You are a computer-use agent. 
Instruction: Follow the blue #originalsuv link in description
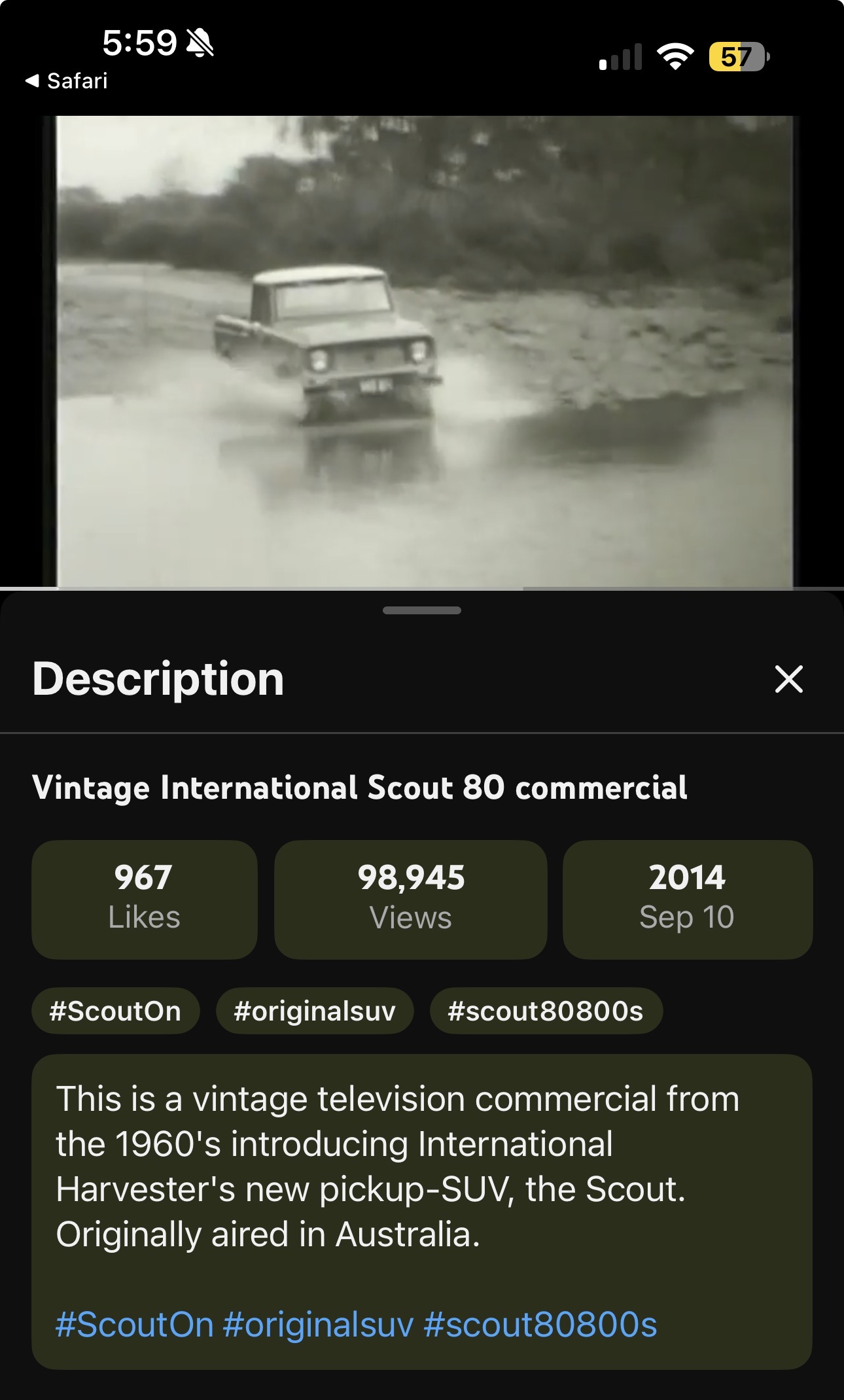click(x=318, y=1325)
